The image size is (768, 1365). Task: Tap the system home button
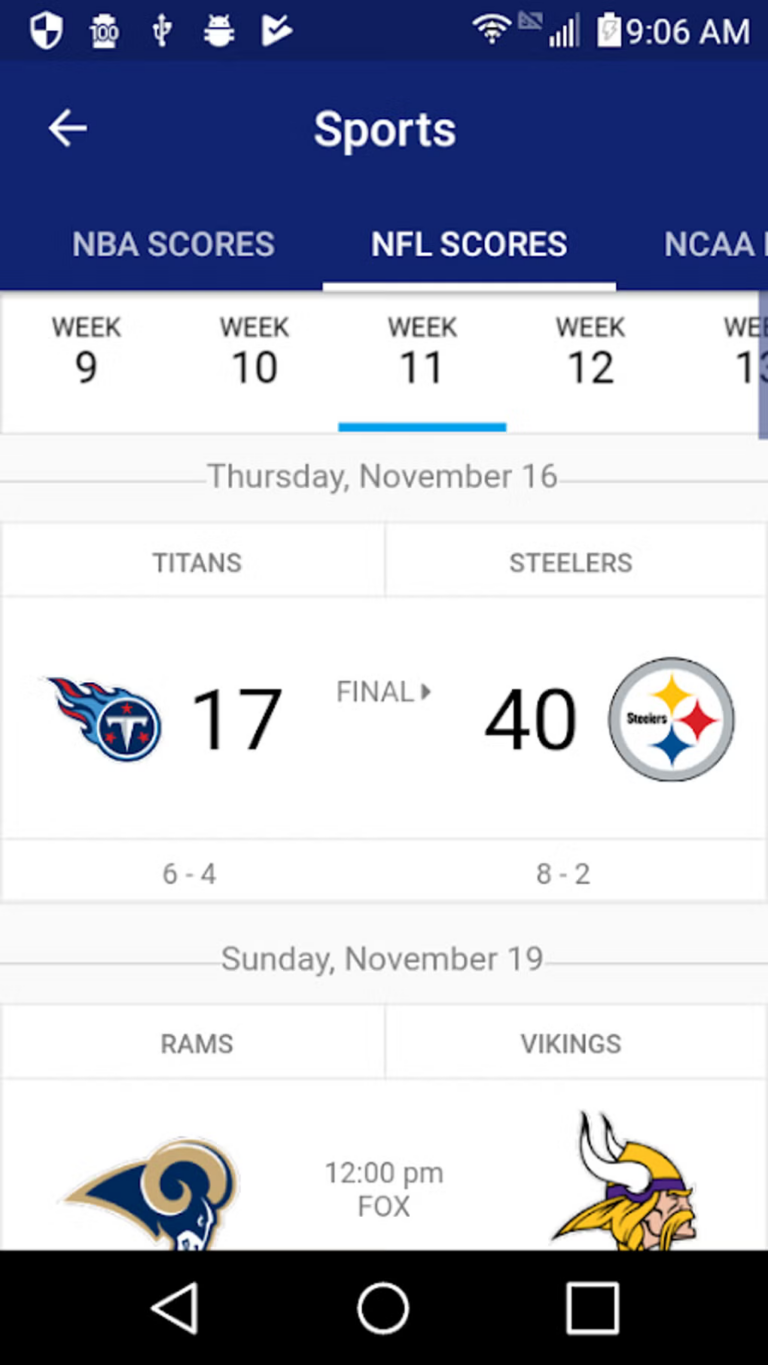click(383, 1308)
